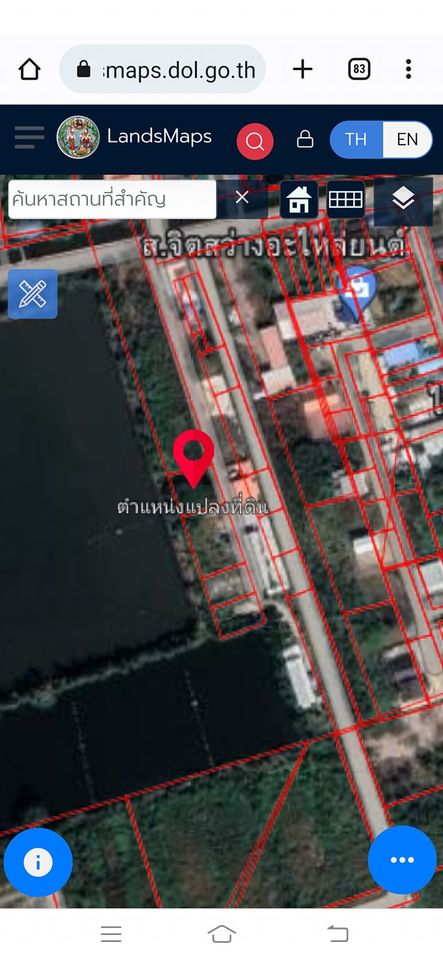Screen dimensions: 443x960
Task: Tap the house icon on map toolbar
Action: [x=299, y=200]
